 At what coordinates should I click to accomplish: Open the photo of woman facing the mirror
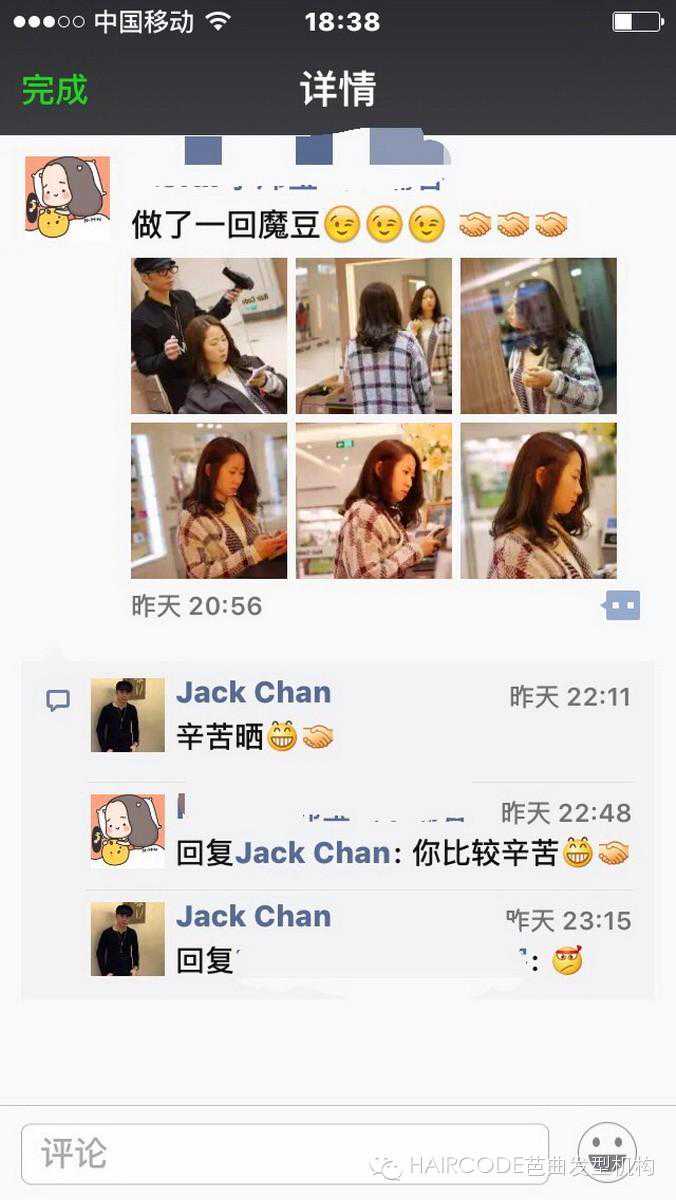pos(373,335)
